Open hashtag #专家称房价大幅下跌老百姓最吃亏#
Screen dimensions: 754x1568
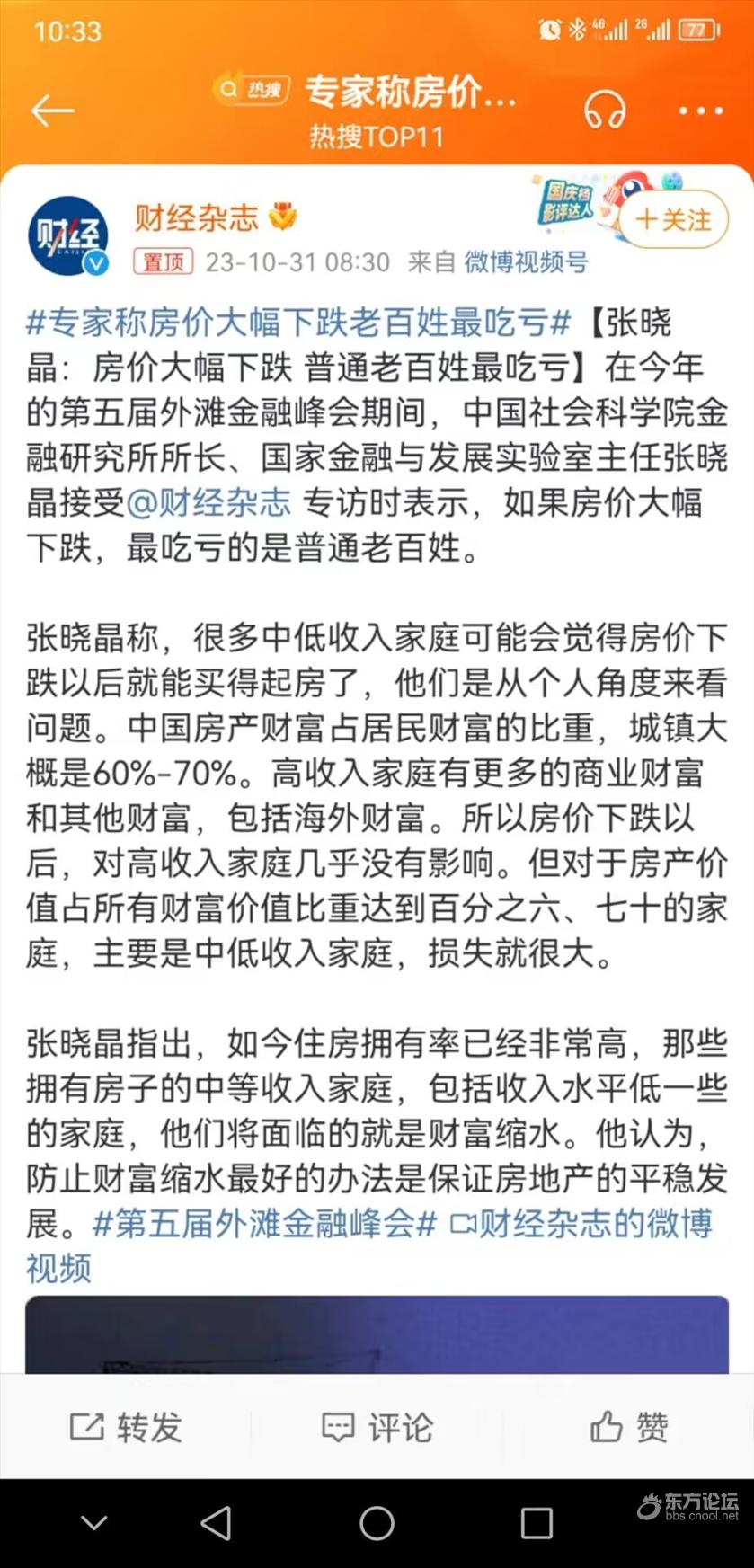[299, 322]
